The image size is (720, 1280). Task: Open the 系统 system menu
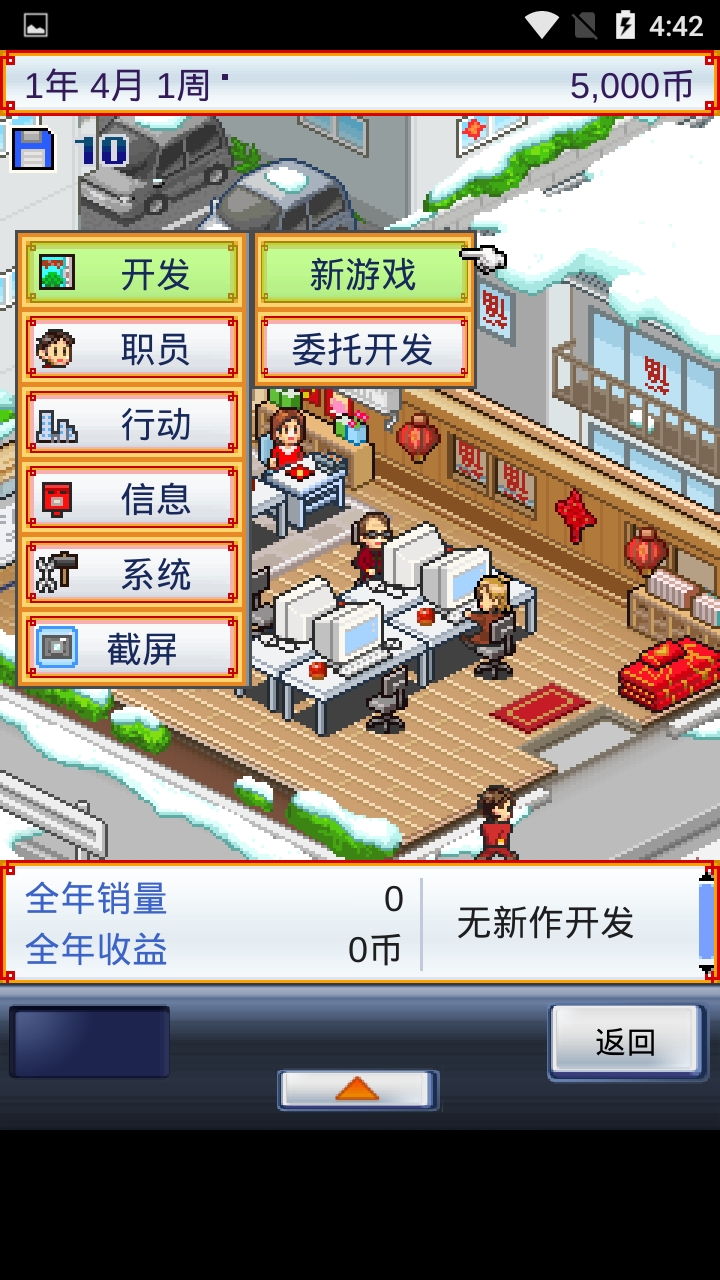click(132, 574)
